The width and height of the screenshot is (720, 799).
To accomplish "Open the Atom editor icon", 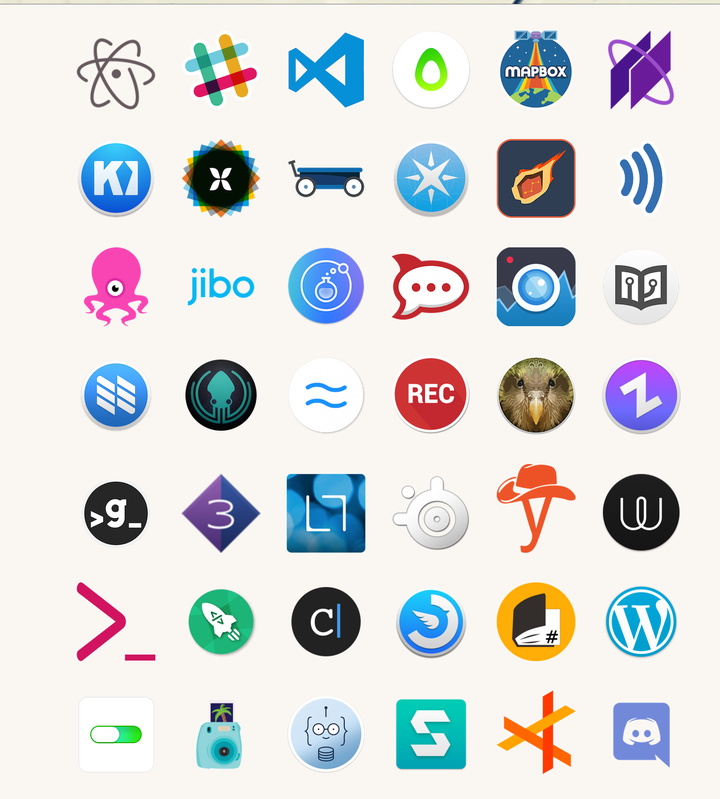I will [115, 70].
